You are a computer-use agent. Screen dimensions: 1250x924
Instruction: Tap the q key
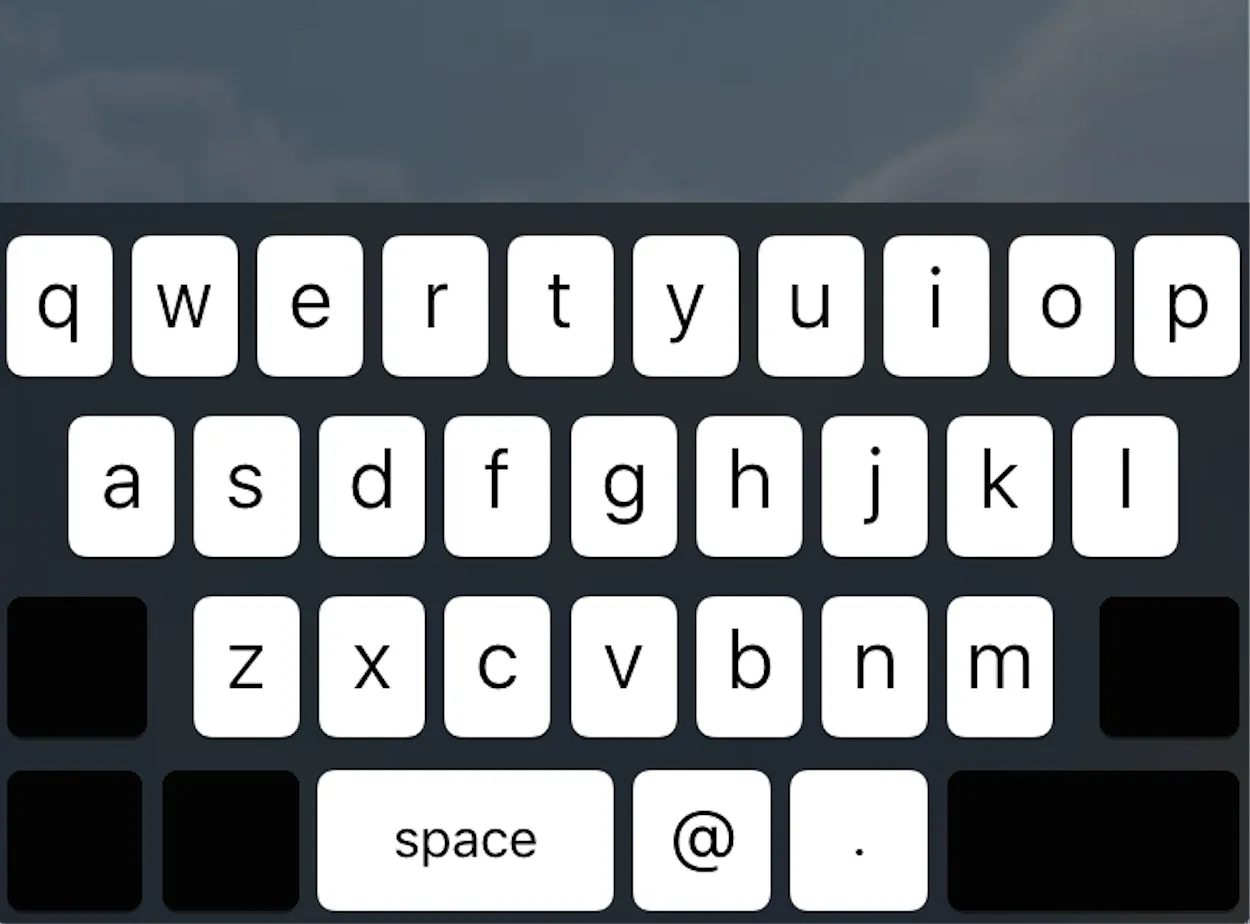tap(59, 306)
